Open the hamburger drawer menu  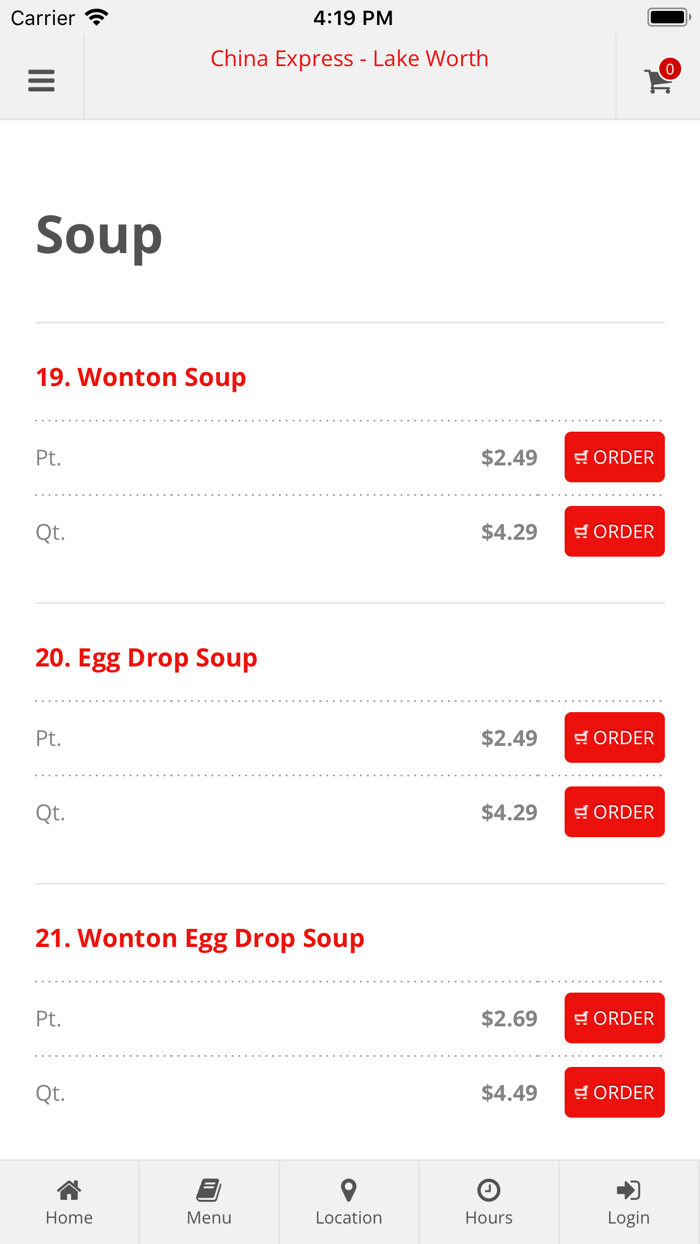pos(41,81)
